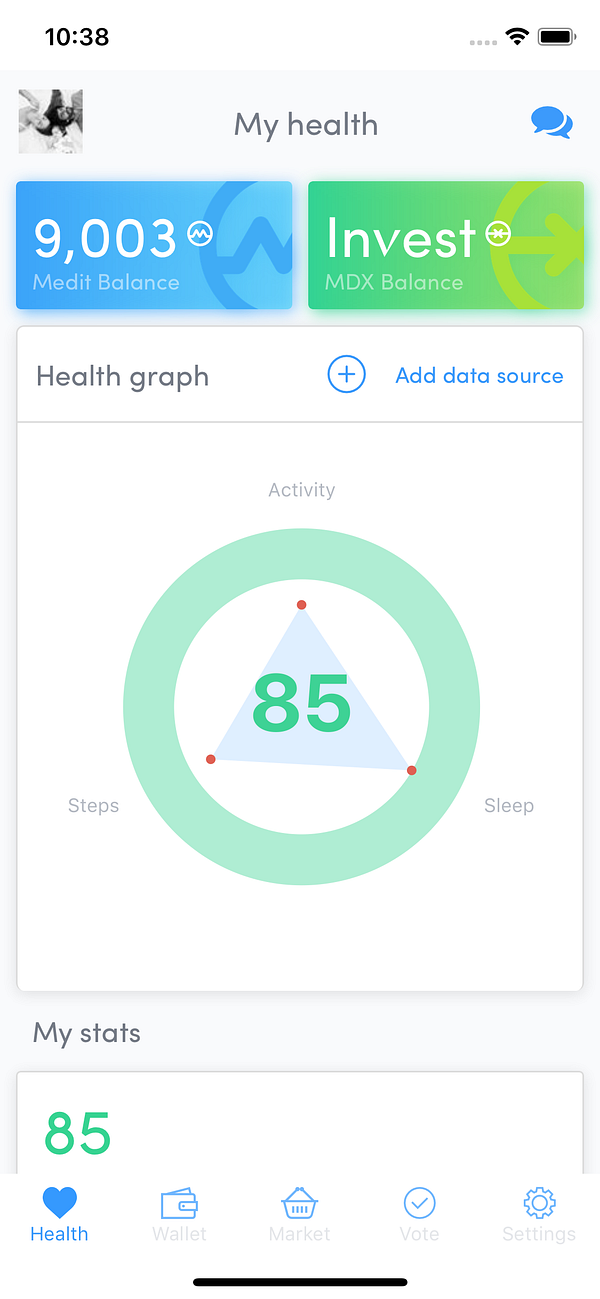Open the chat messages icon
The height and width of the screenshot is (1299, 600).
551,123
